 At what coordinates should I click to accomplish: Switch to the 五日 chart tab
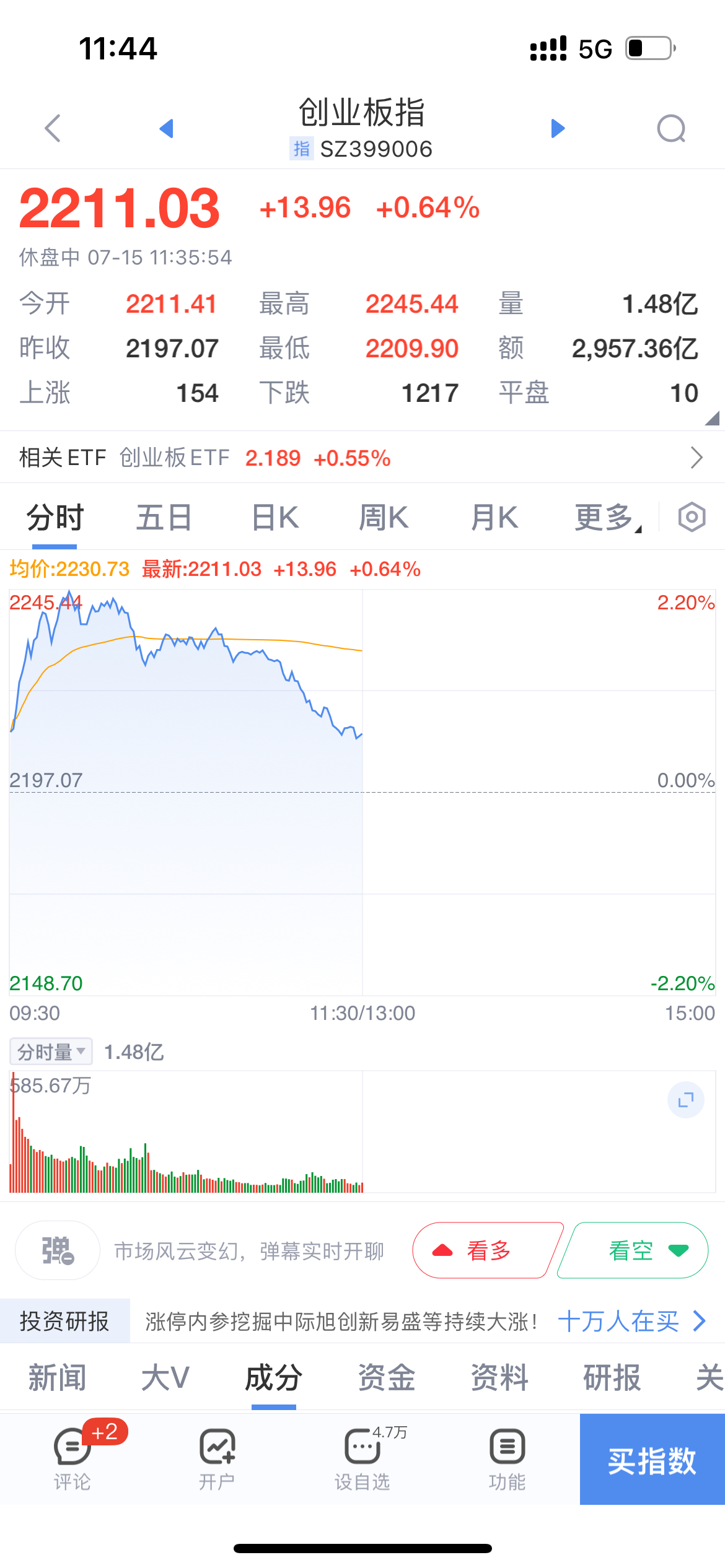pos(164,518)
